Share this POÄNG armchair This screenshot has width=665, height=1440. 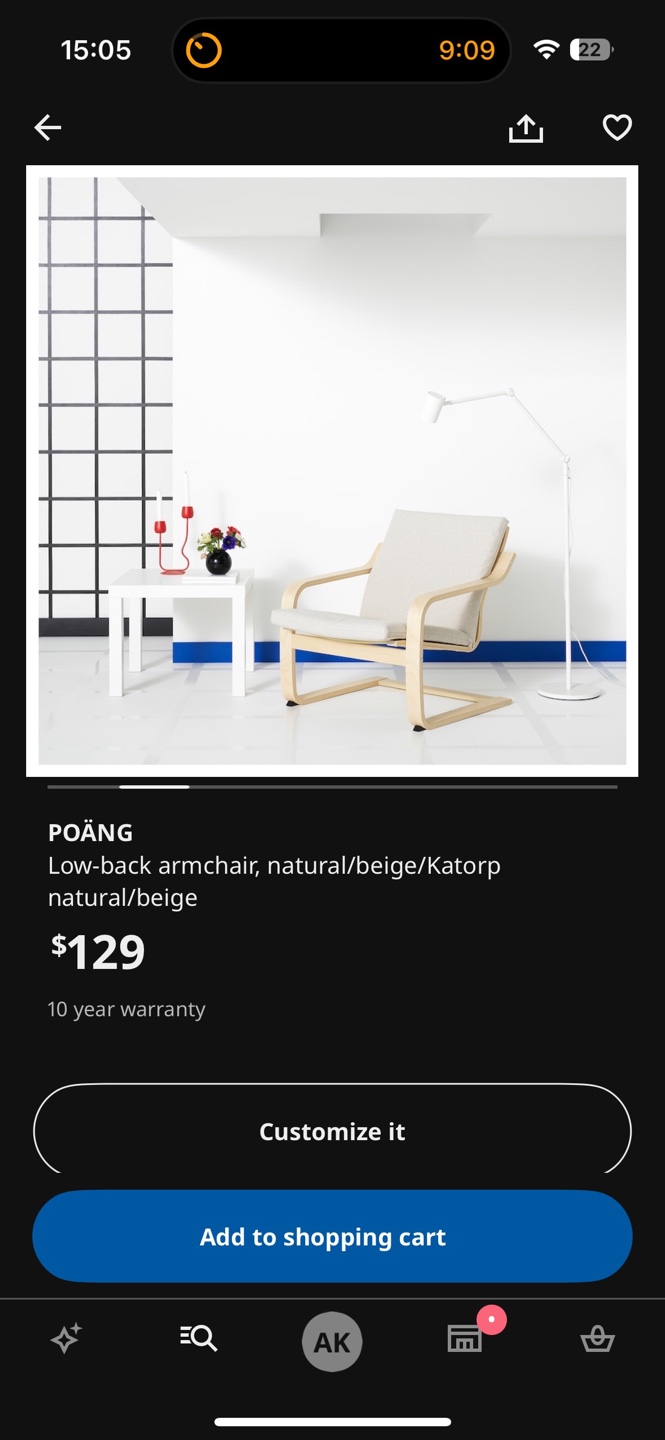526,127
